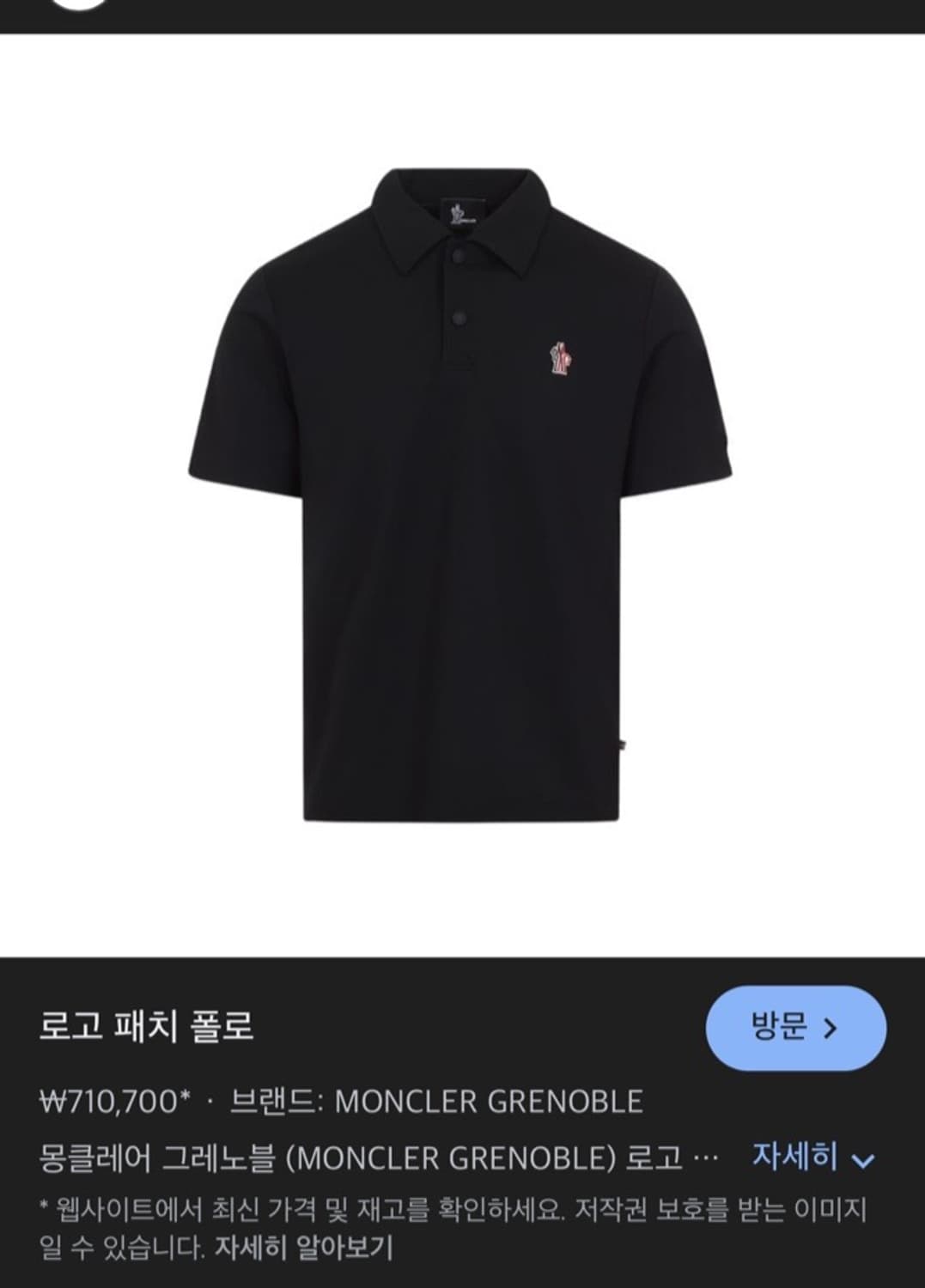The width and height of the screenshot is (925, 1288).
Task: Open the 방문 visit button
Action: 796,1027
